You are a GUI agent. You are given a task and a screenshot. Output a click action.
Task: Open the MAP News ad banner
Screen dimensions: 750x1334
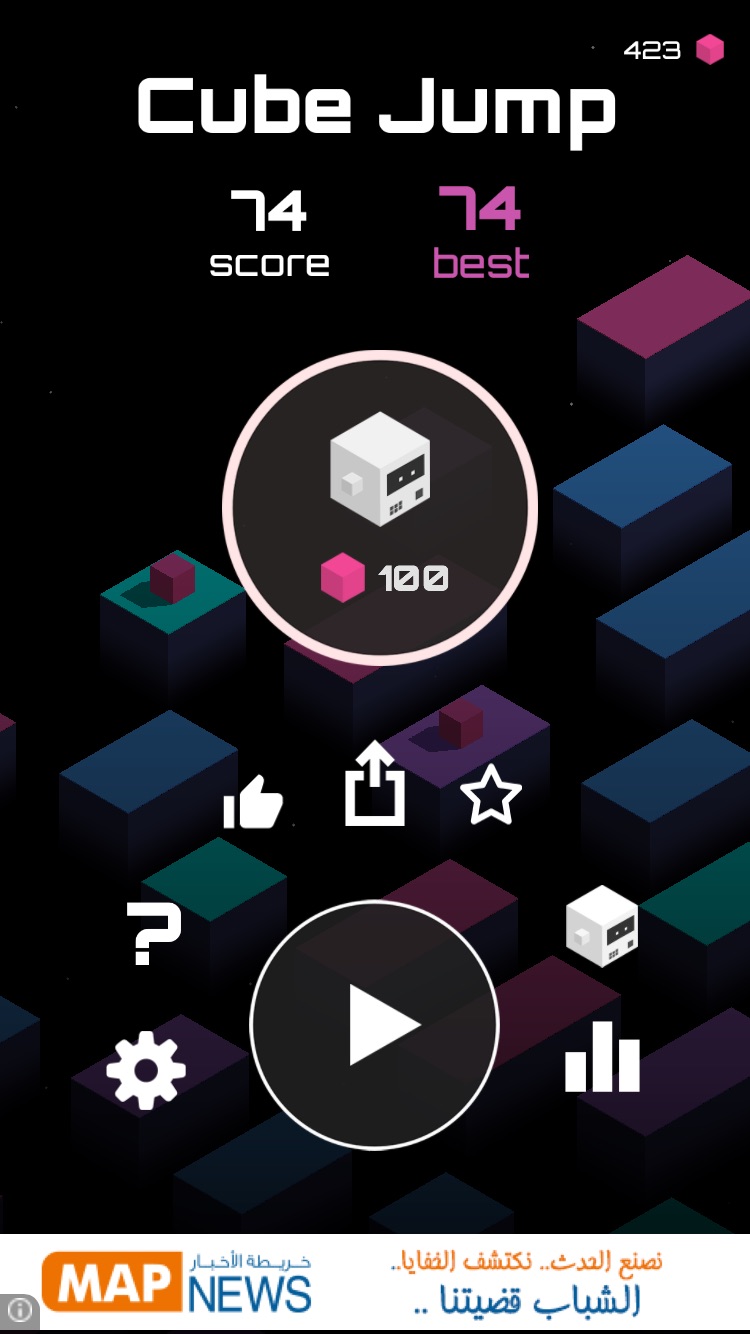[x=375, y=1281]
